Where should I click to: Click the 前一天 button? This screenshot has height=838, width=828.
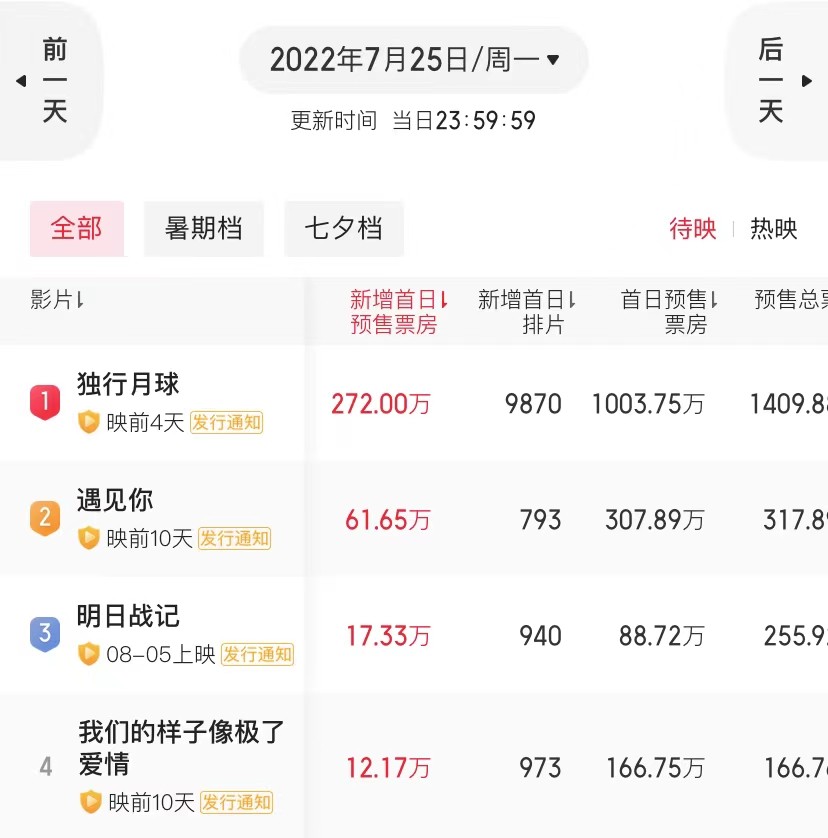click(x=54, y=81)
